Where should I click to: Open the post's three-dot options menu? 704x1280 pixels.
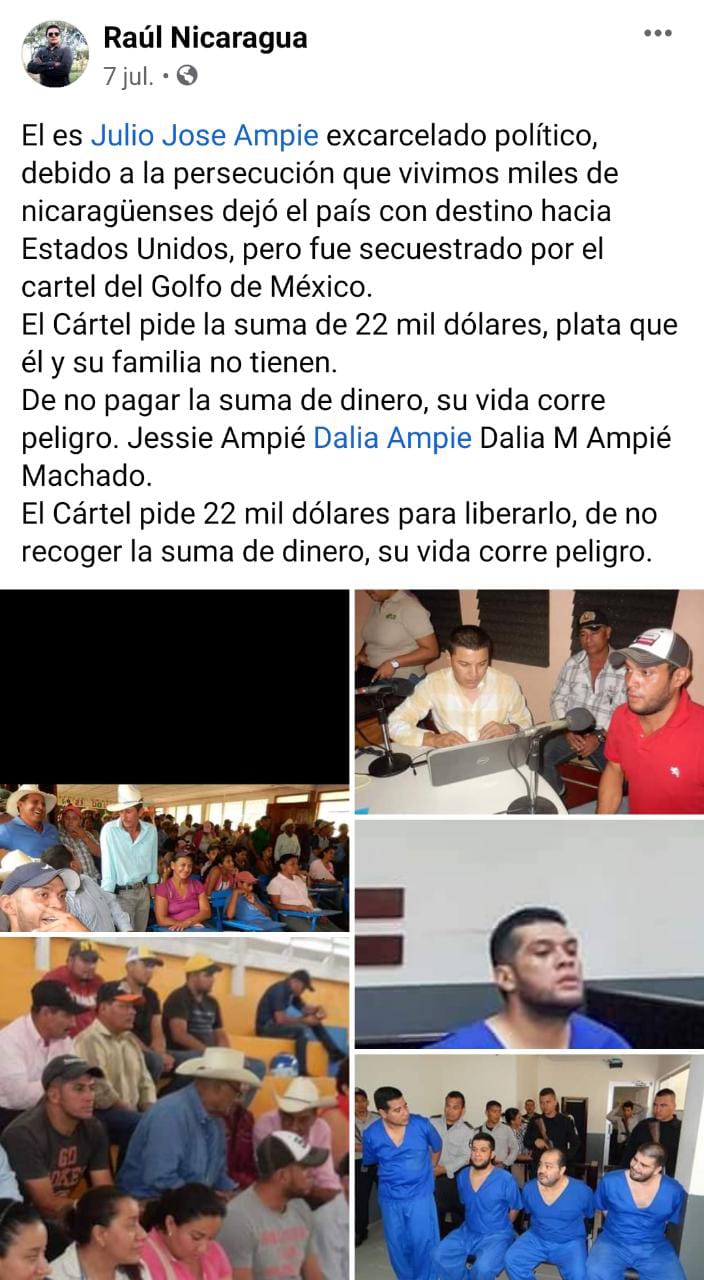pos(657,34)
